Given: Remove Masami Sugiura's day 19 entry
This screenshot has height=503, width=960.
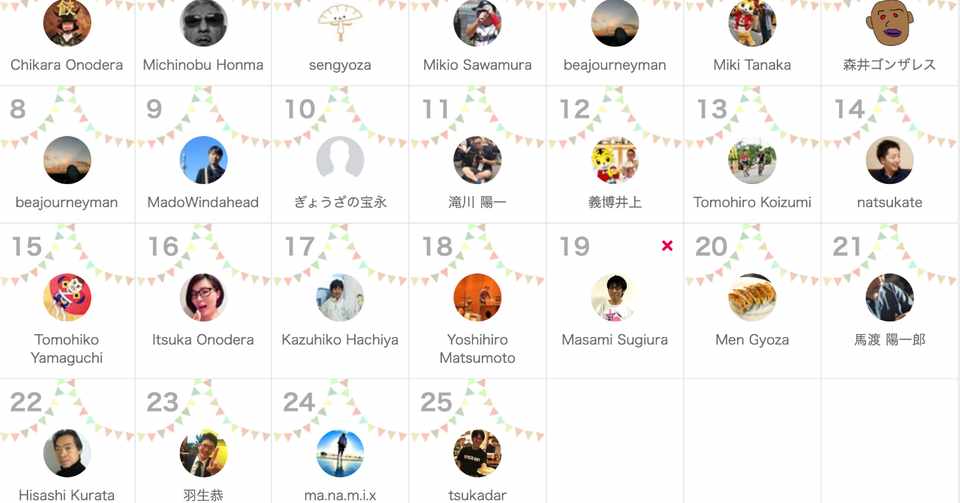Looking at the screenshot, I should click(x=667, y=246).
